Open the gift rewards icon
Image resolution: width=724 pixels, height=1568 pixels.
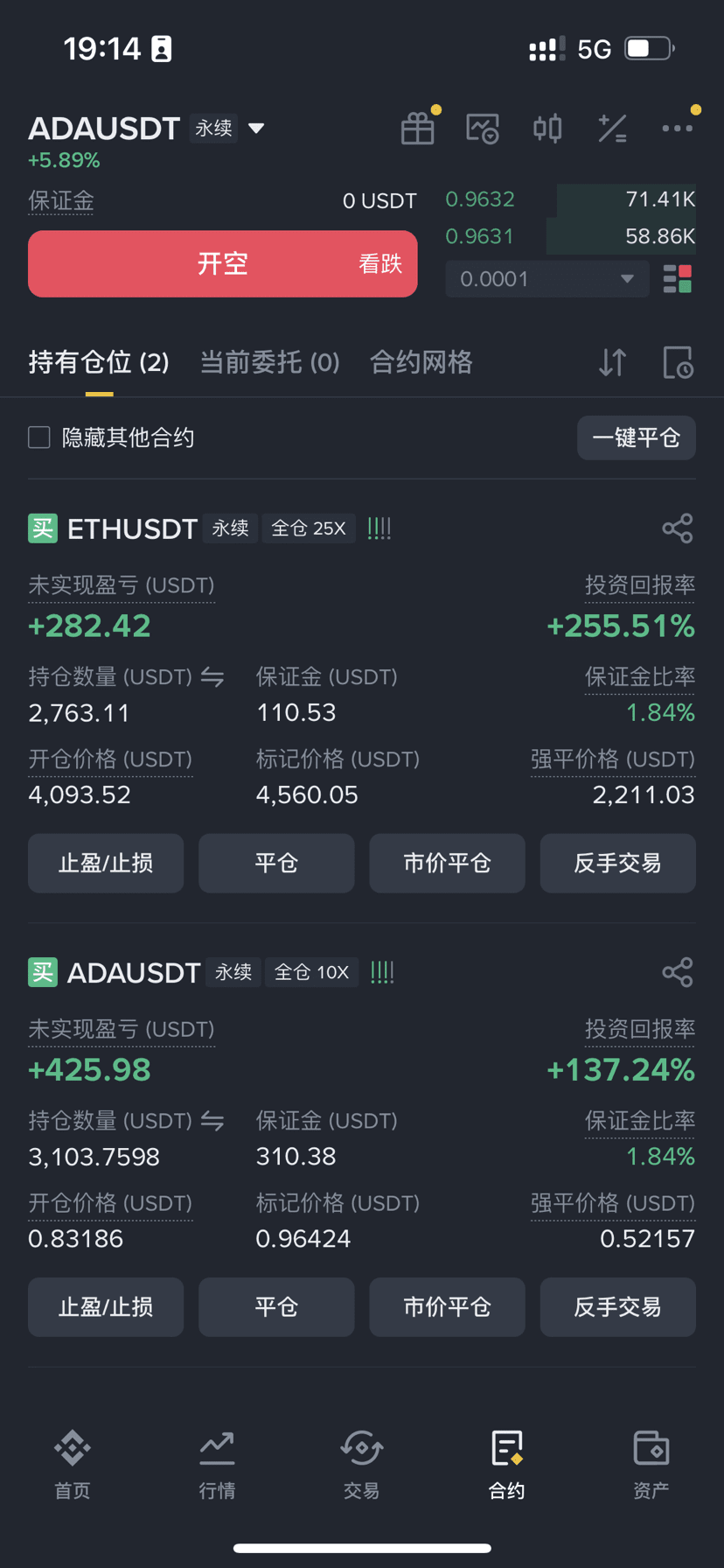tap(418, 129)
